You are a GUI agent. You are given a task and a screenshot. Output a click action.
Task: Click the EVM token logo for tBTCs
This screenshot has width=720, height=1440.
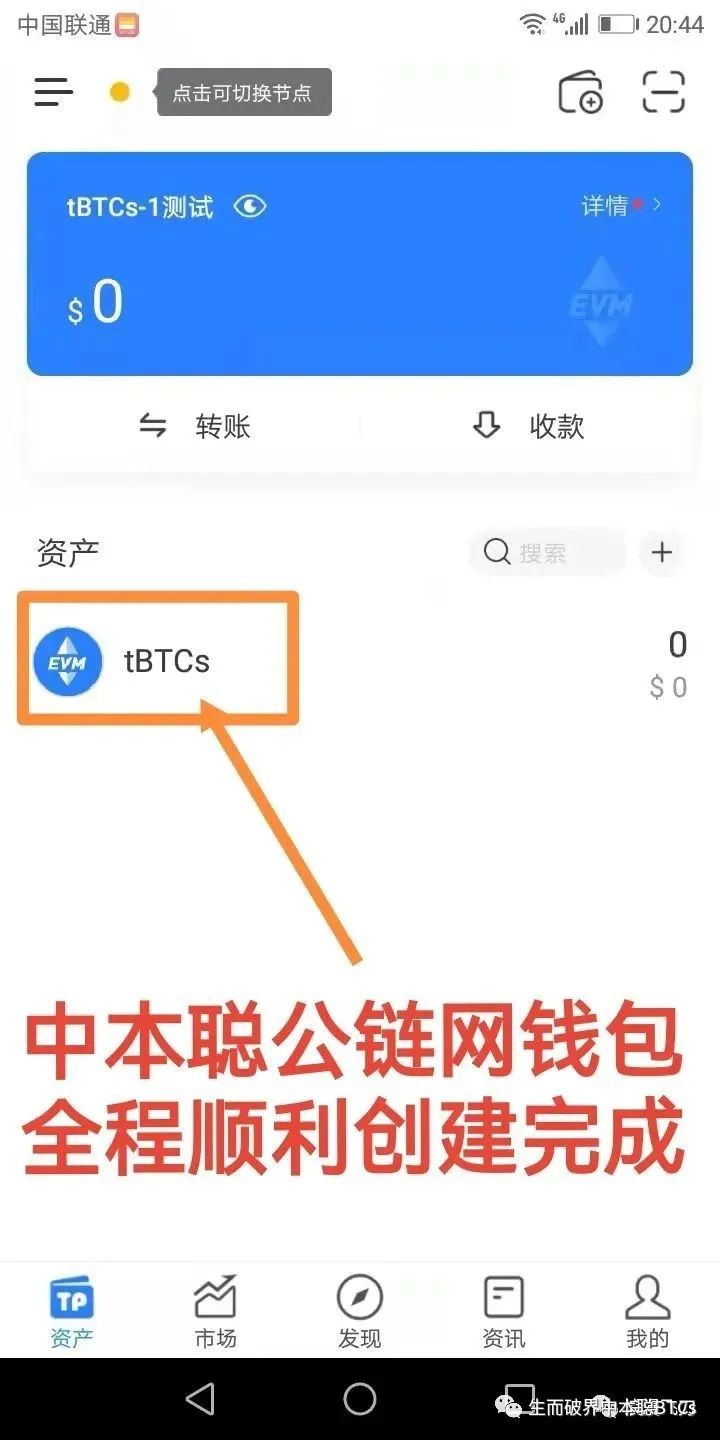pos(67,661)
